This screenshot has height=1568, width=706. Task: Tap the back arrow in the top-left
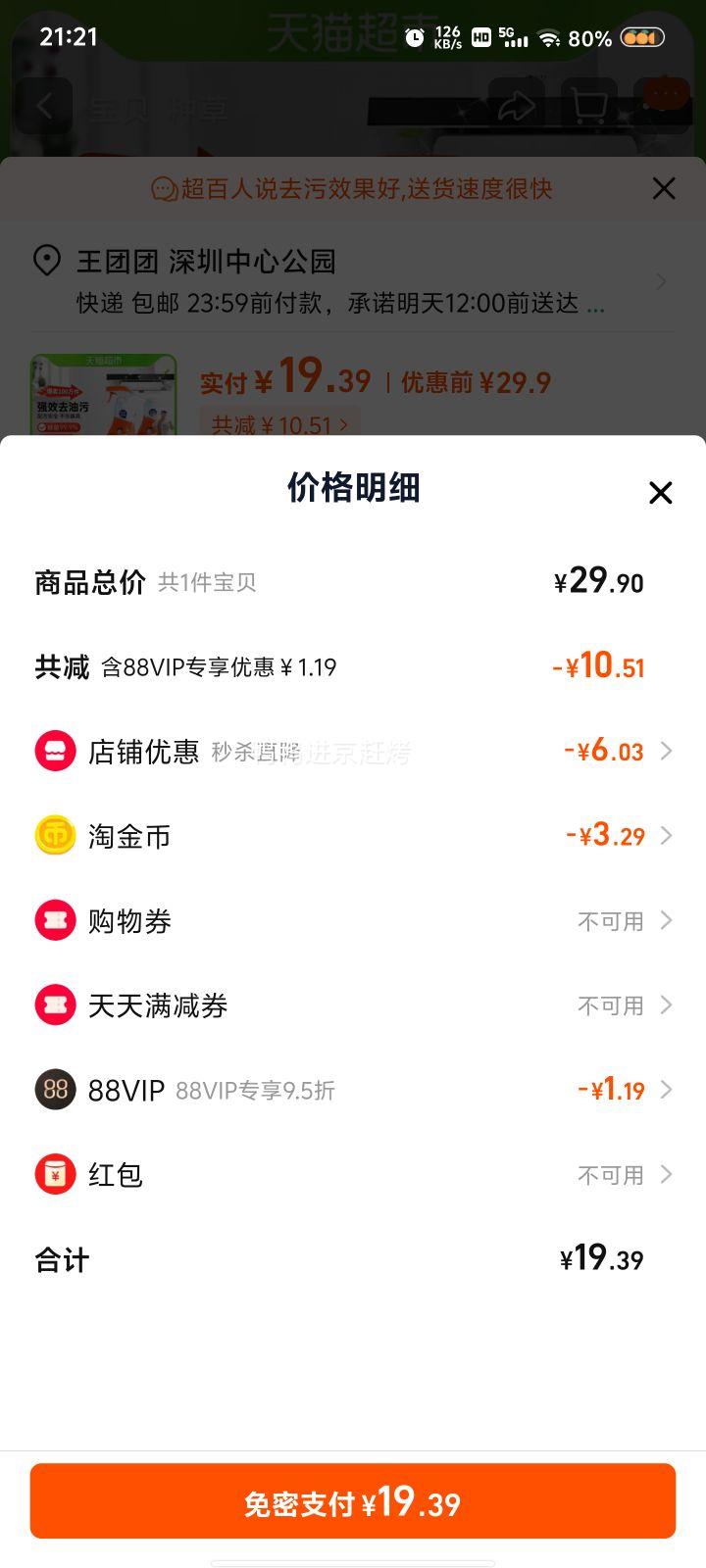42,105
